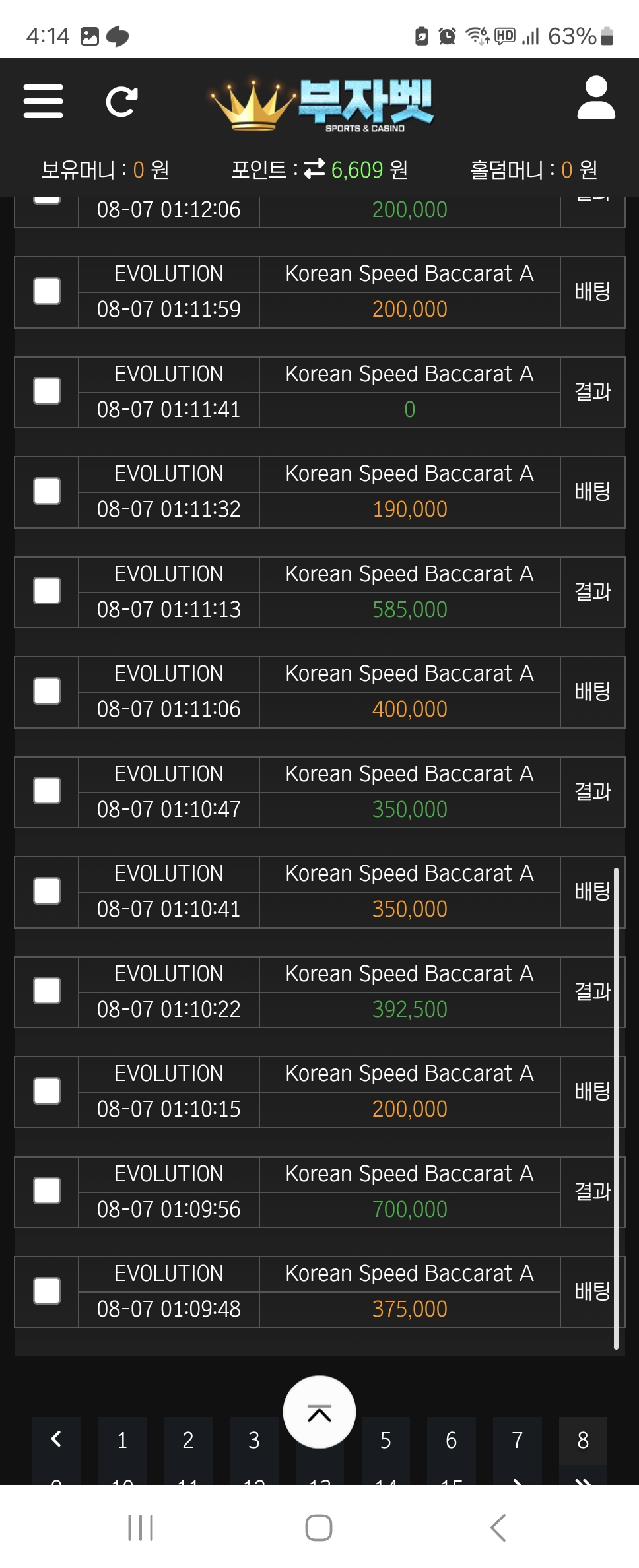Go to page 8 of the list

pyautogui.click(x=583, y=1440)
